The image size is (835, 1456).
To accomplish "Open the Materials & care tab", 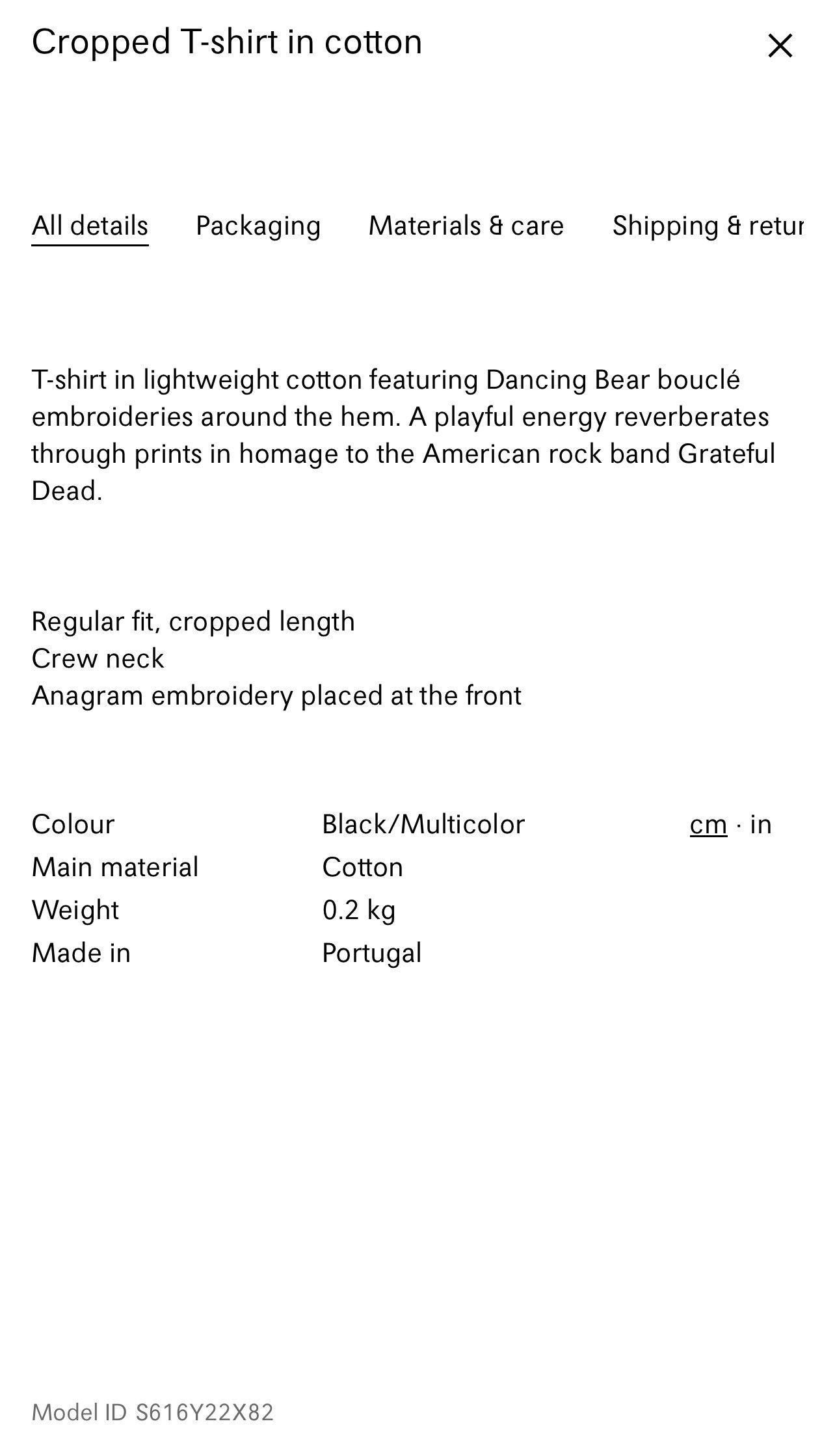I will tap(466, 226).
